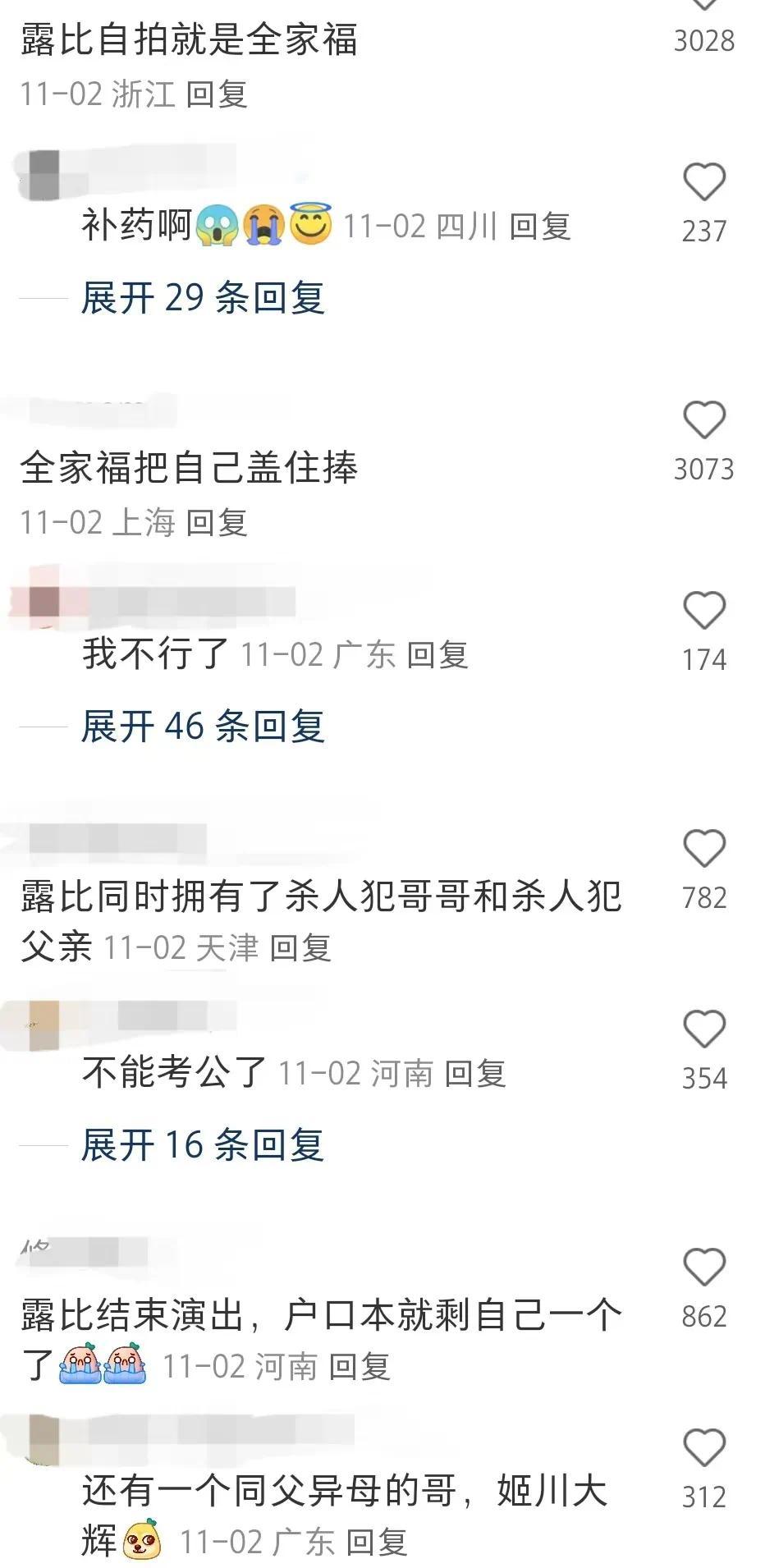Expand the 29 replies
This screenshot has height=1568, width=765.
(203, 297)
